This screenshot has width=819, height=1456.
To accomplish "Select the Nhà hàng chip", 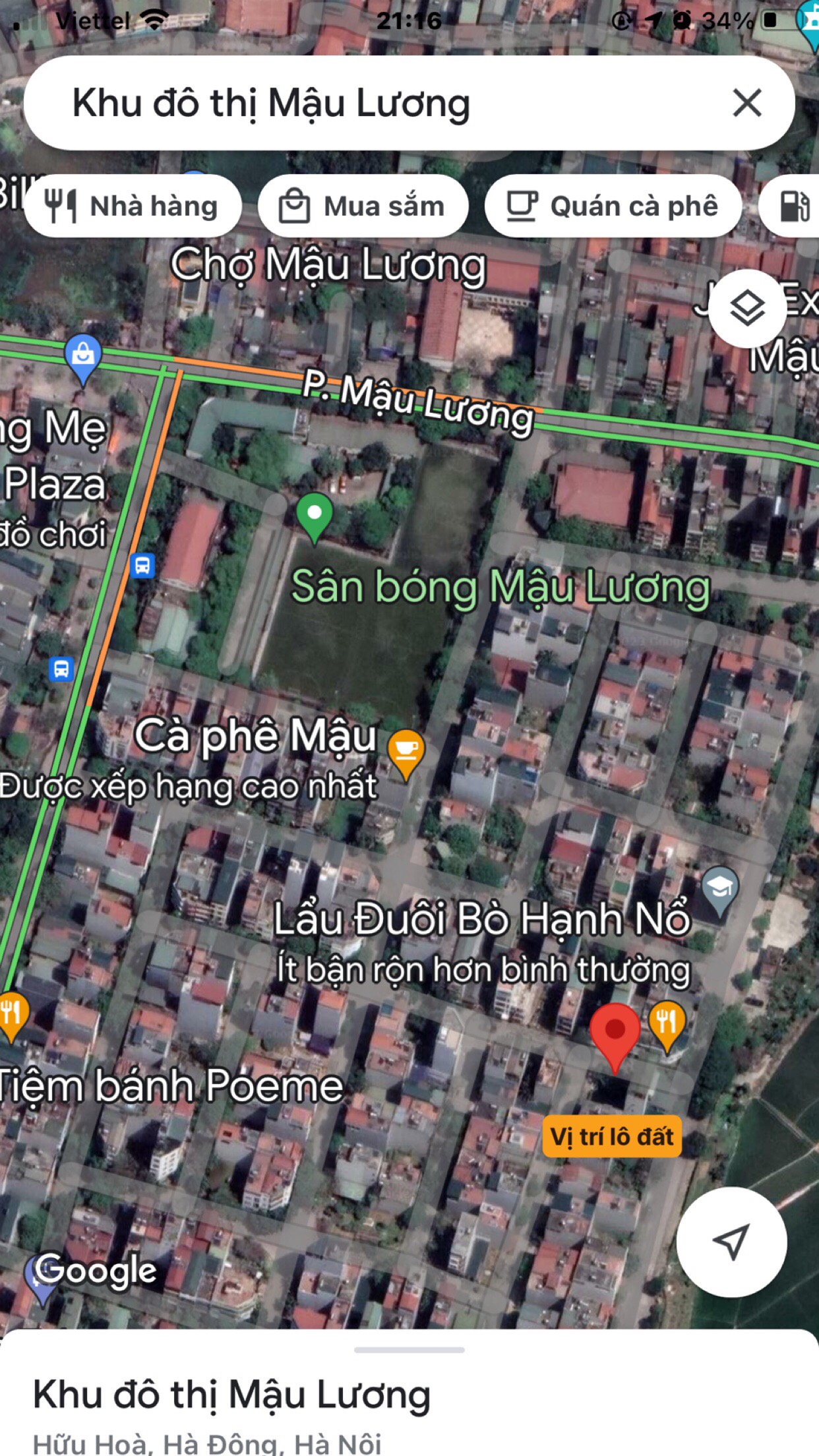I will (x=133, y=206).
